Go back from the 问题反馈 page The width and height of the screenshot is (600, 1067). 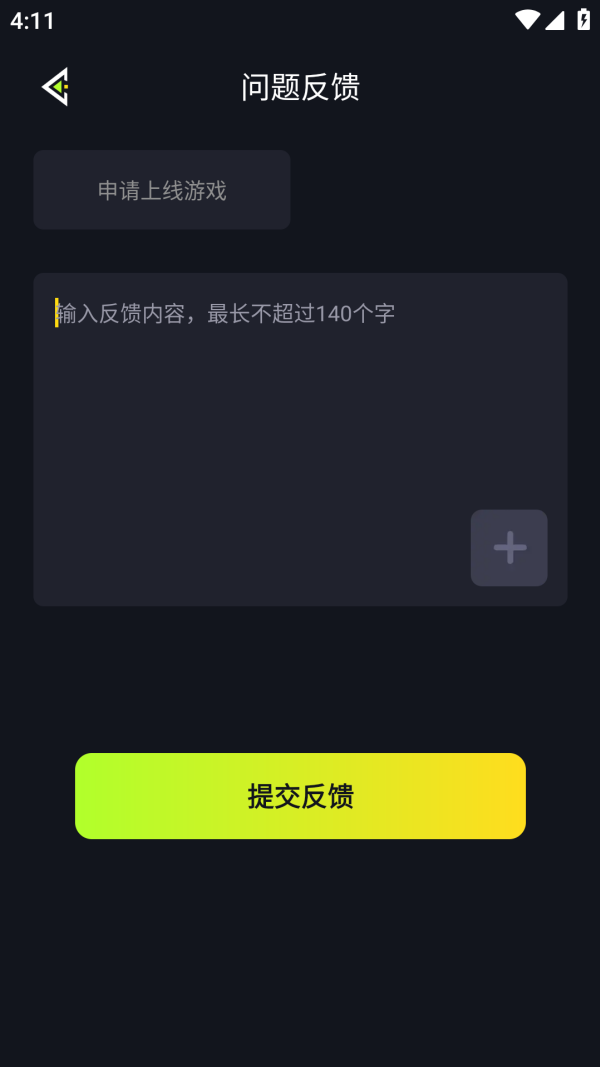click(x=55, y=87)
